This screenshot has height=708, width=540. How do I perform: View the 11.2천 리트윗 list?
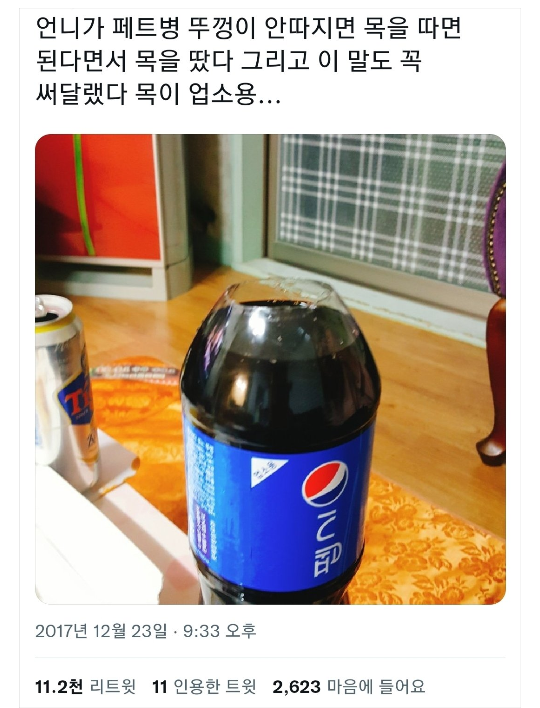click(x=85, y=687)
